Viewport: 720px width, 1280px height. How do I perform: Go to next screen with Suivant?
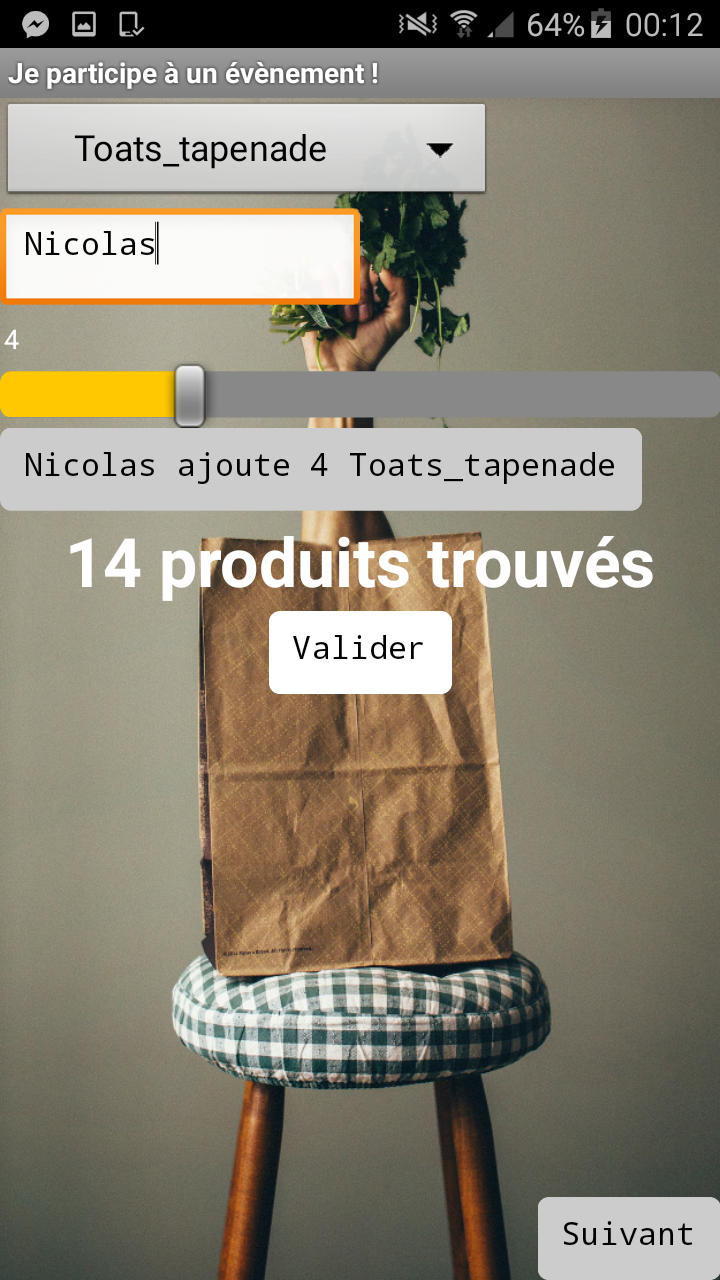628,1237
